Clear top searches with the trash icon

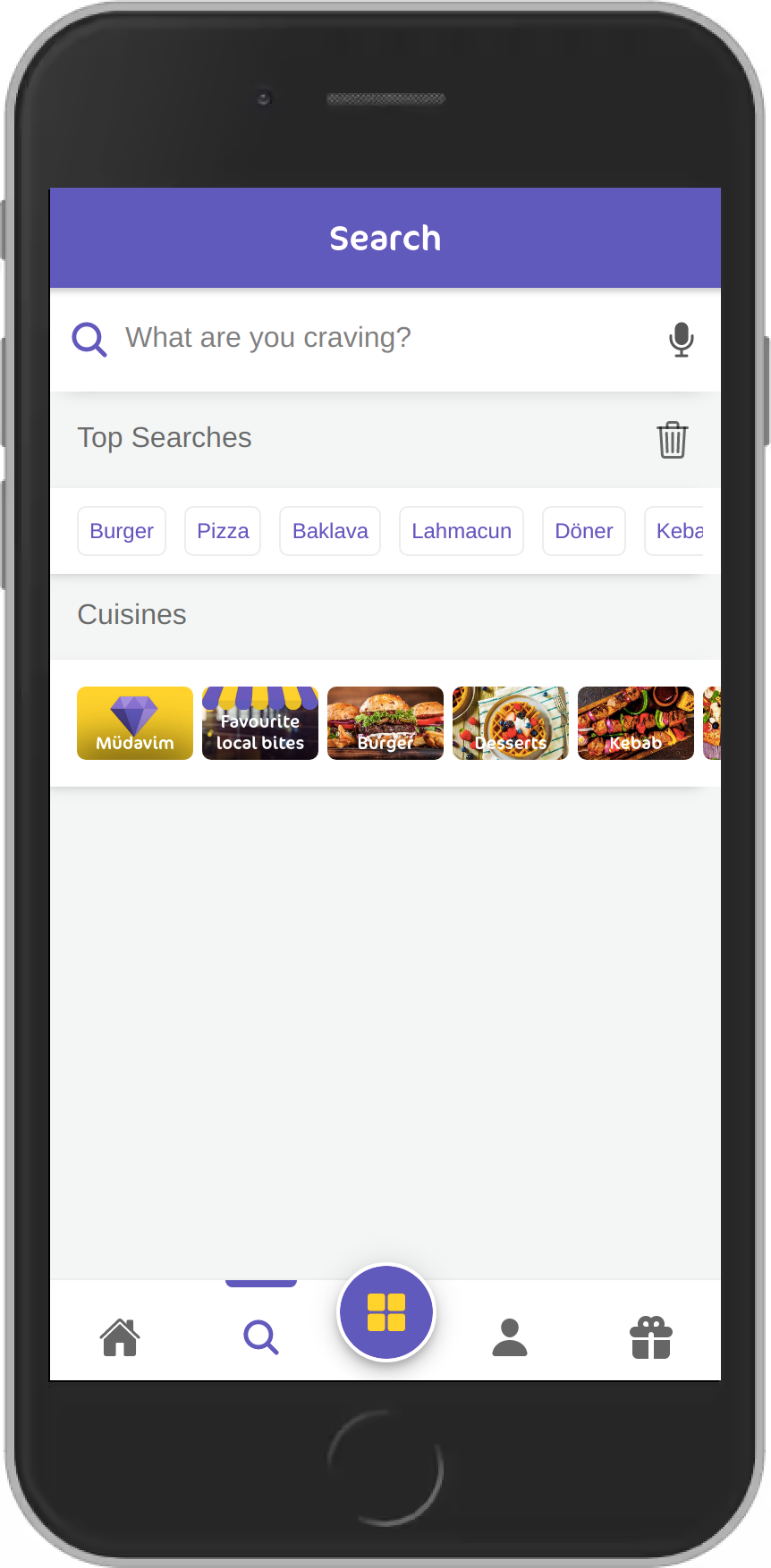673,440
